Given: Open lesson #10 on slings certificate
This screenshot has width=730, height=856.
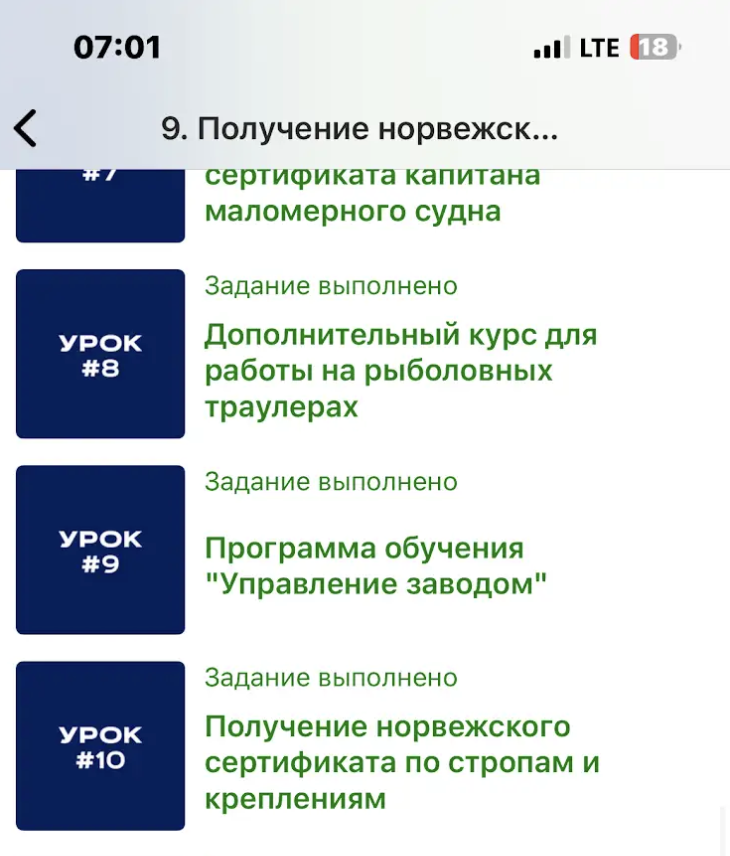Looking at the screenshot, I should 402,762.
